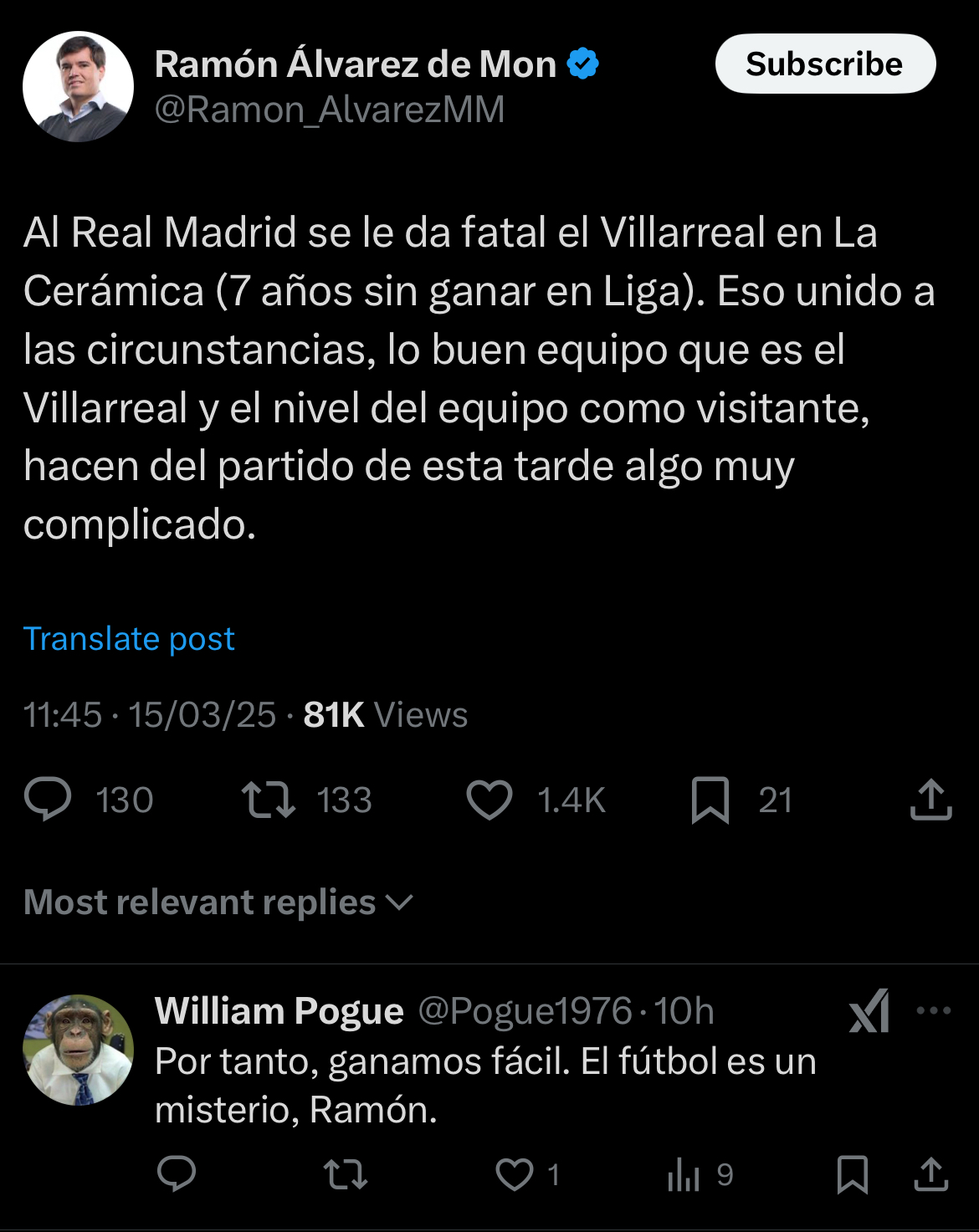Share Ramón's main post

point(930,800)
